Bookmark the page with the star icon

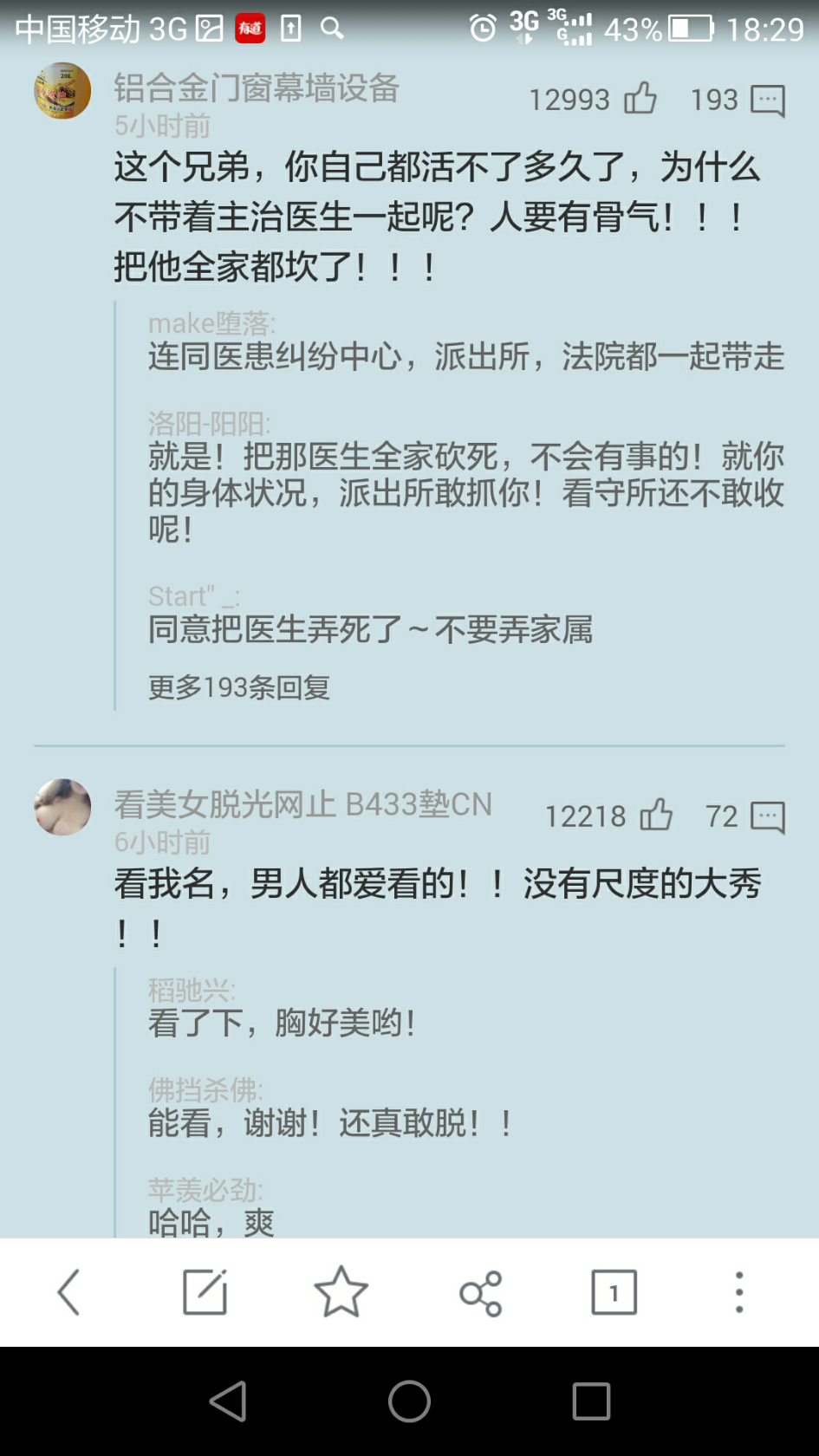tap(340, 1291)
